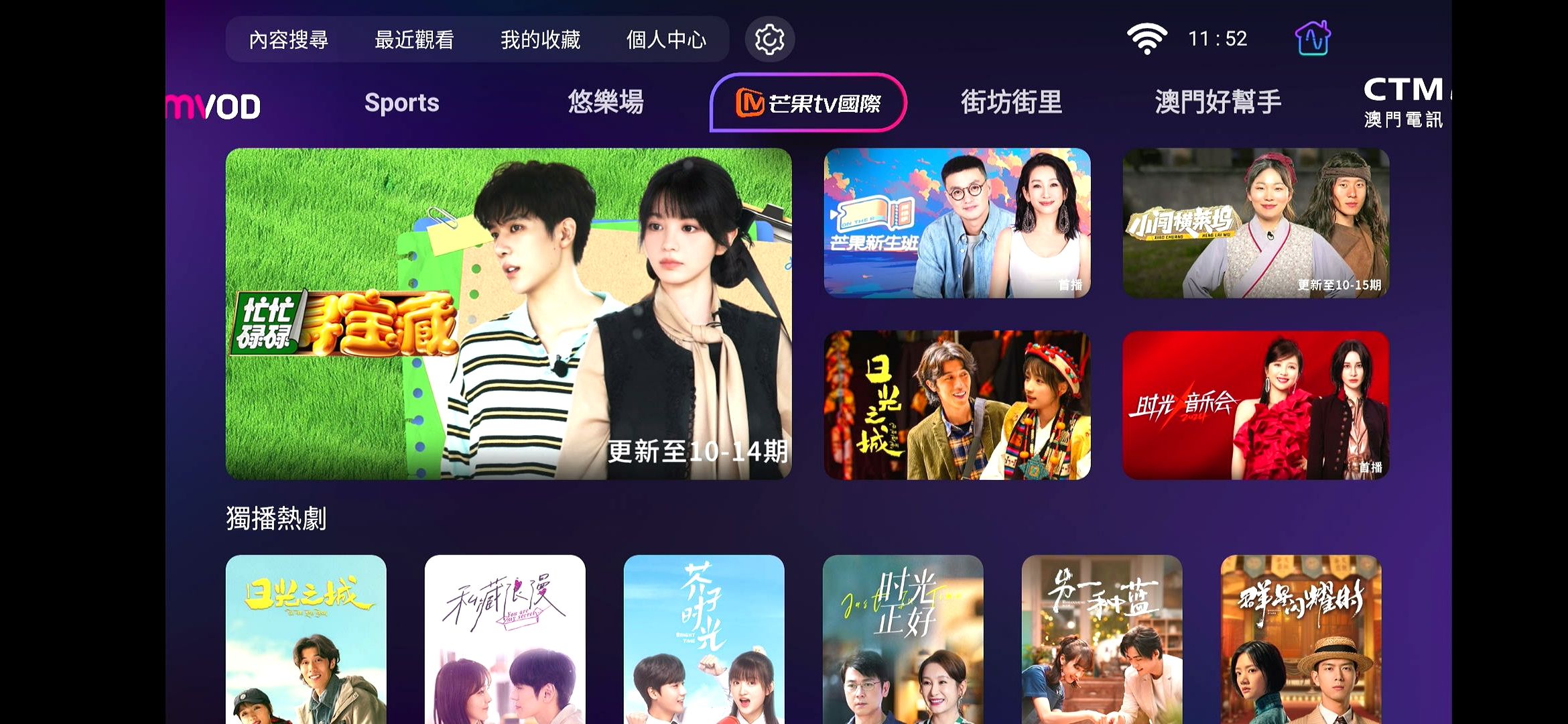Viewport: 1568px width, 724px height.
Task: Open the 澳門好幫手 tab
Action: click(x=1218, y=103)
